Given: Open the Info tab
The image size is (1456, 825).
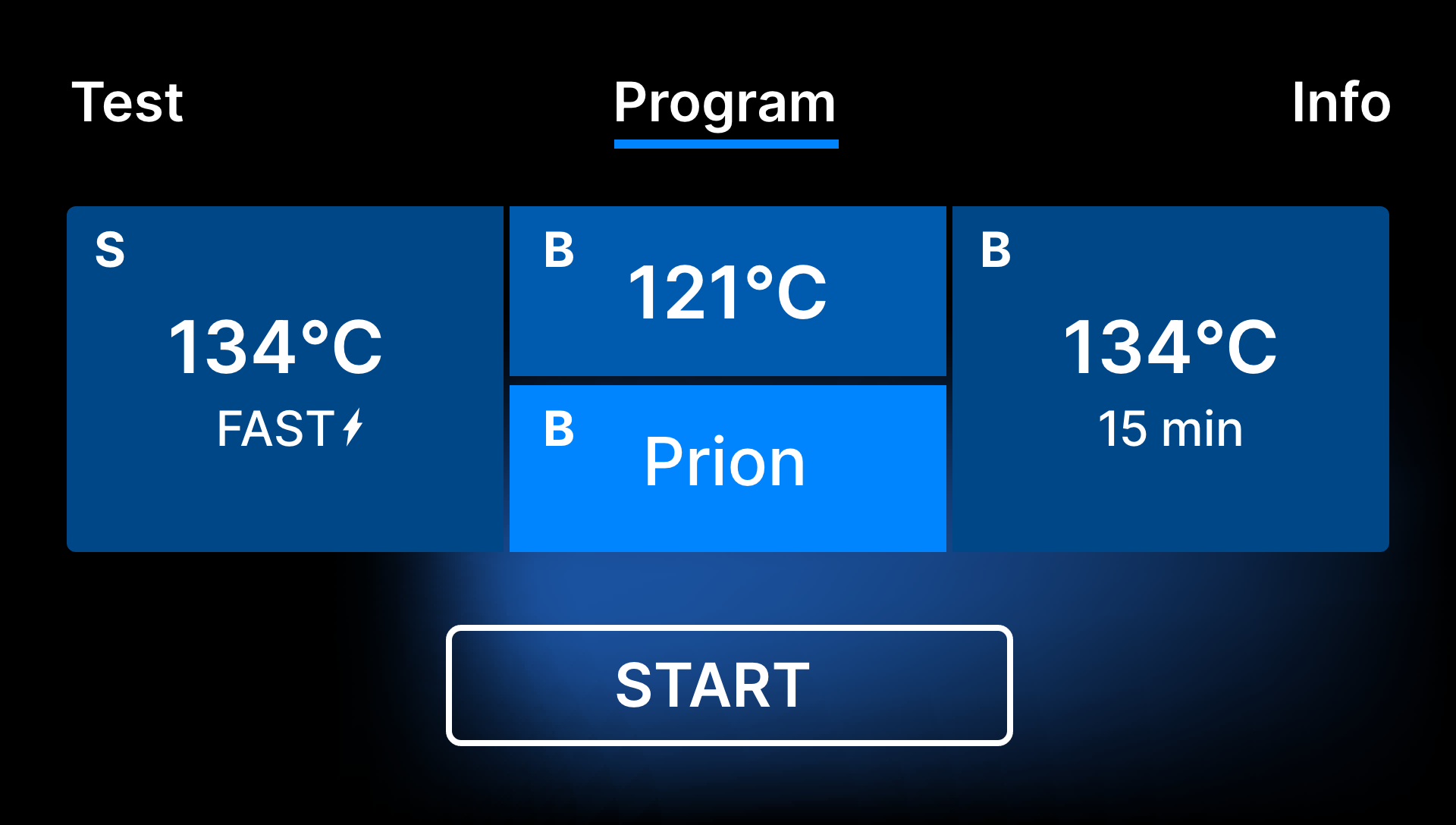Looking at the screenshot, I should pyautogui.click(x=1341, y=102).
